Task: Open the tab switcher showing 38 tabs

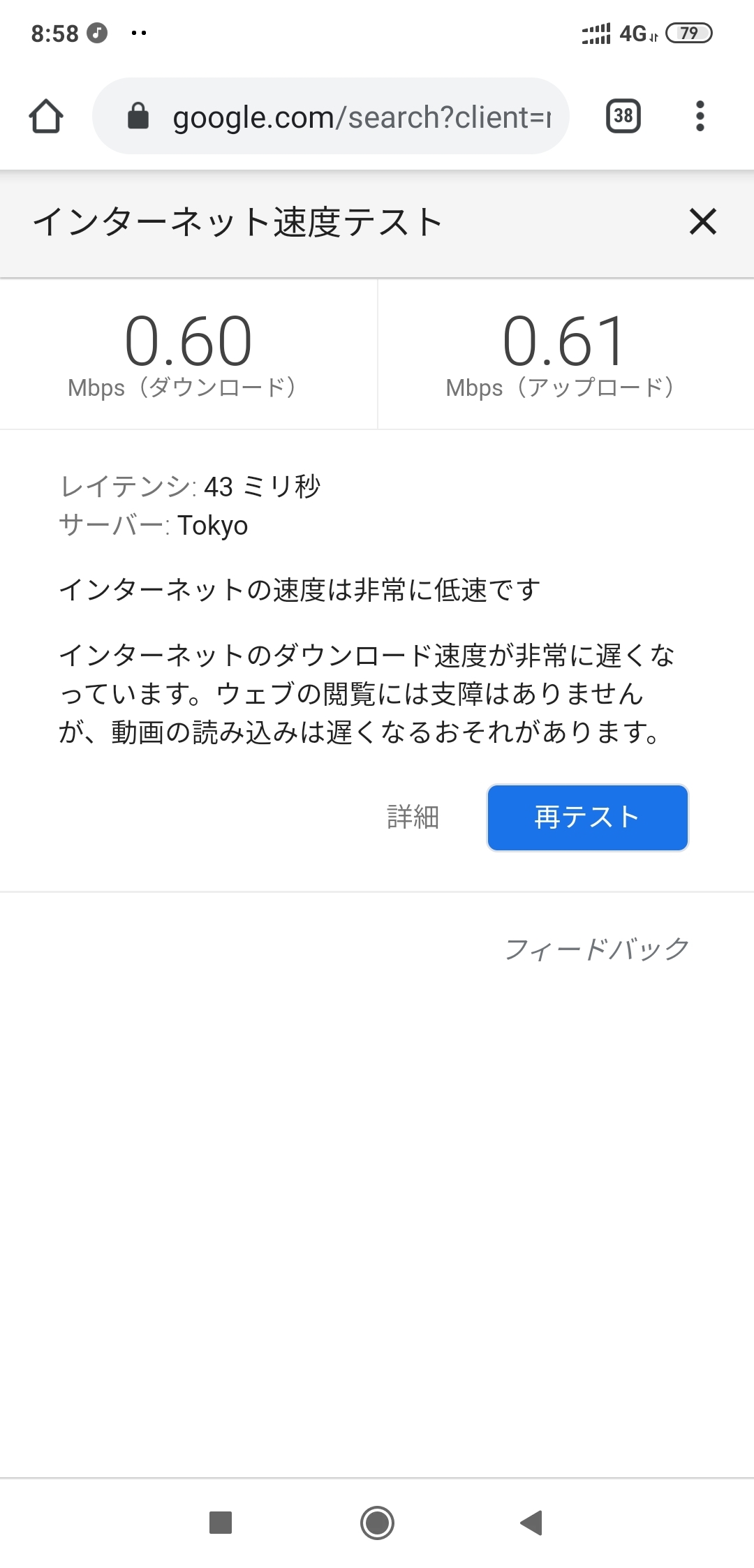Action: [623, 116]
